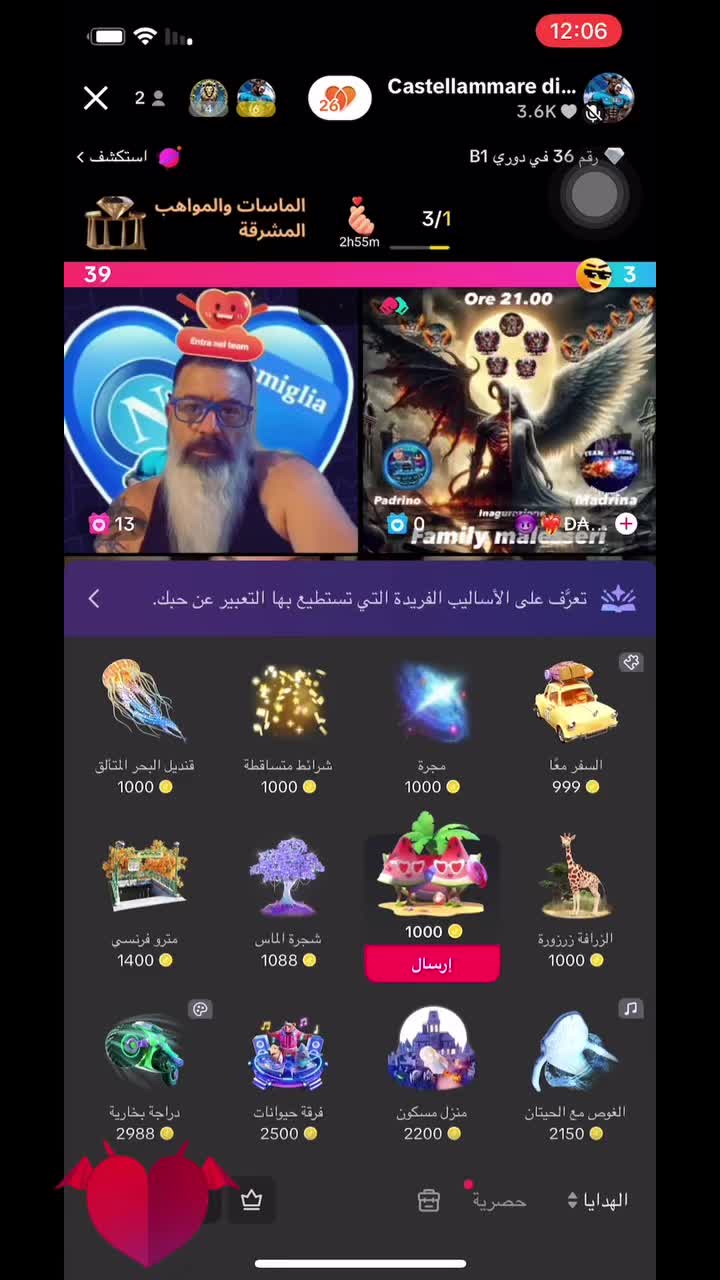Choose the شرائط متساقطة gift
Screen dimensions: 720x1280
288,727
